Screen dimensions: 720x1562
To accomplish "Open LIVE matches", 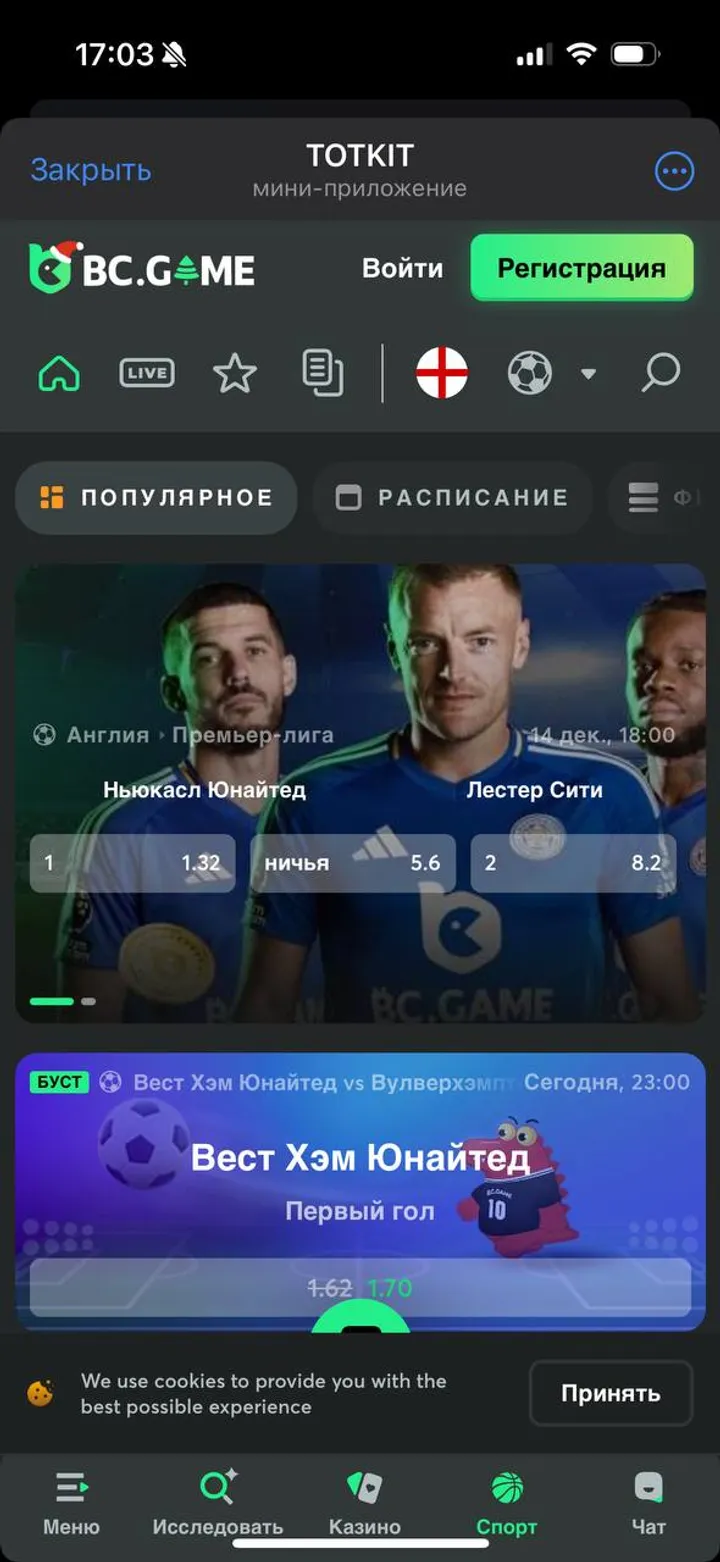I will 147,374.
